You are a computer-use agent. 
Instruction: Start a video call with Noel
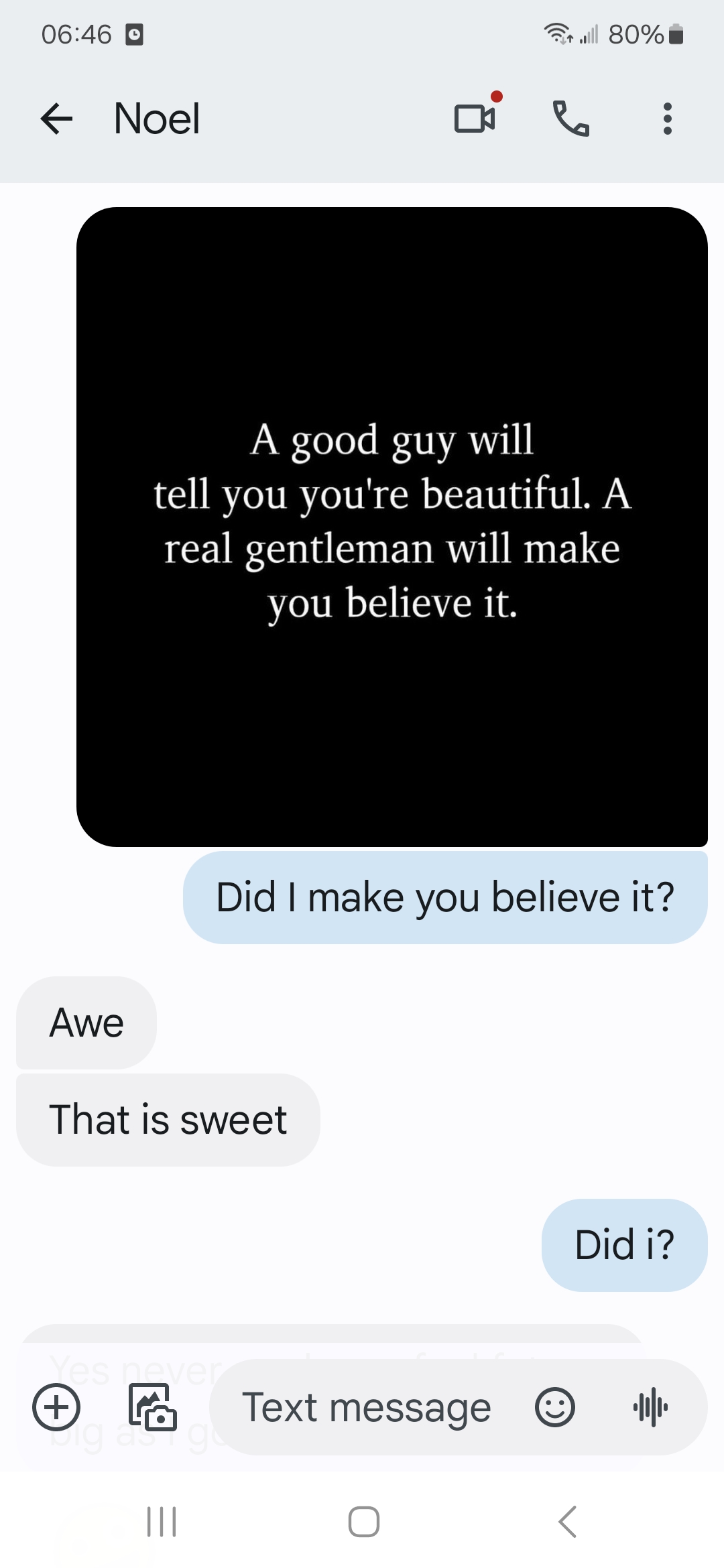click(x=475, y=119)
